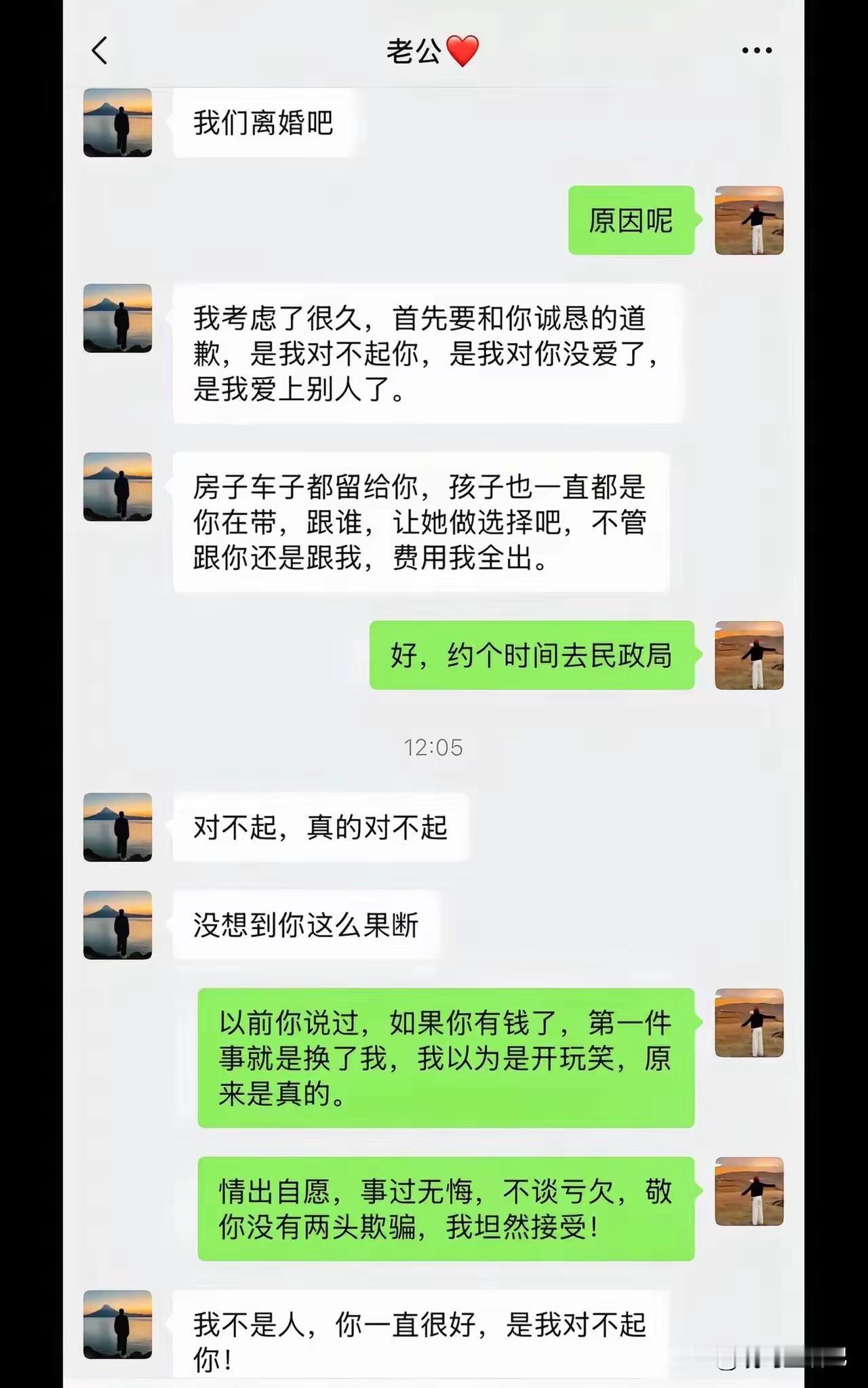
Task: Click the 12:05 timestamp
Action: (434, 747)
